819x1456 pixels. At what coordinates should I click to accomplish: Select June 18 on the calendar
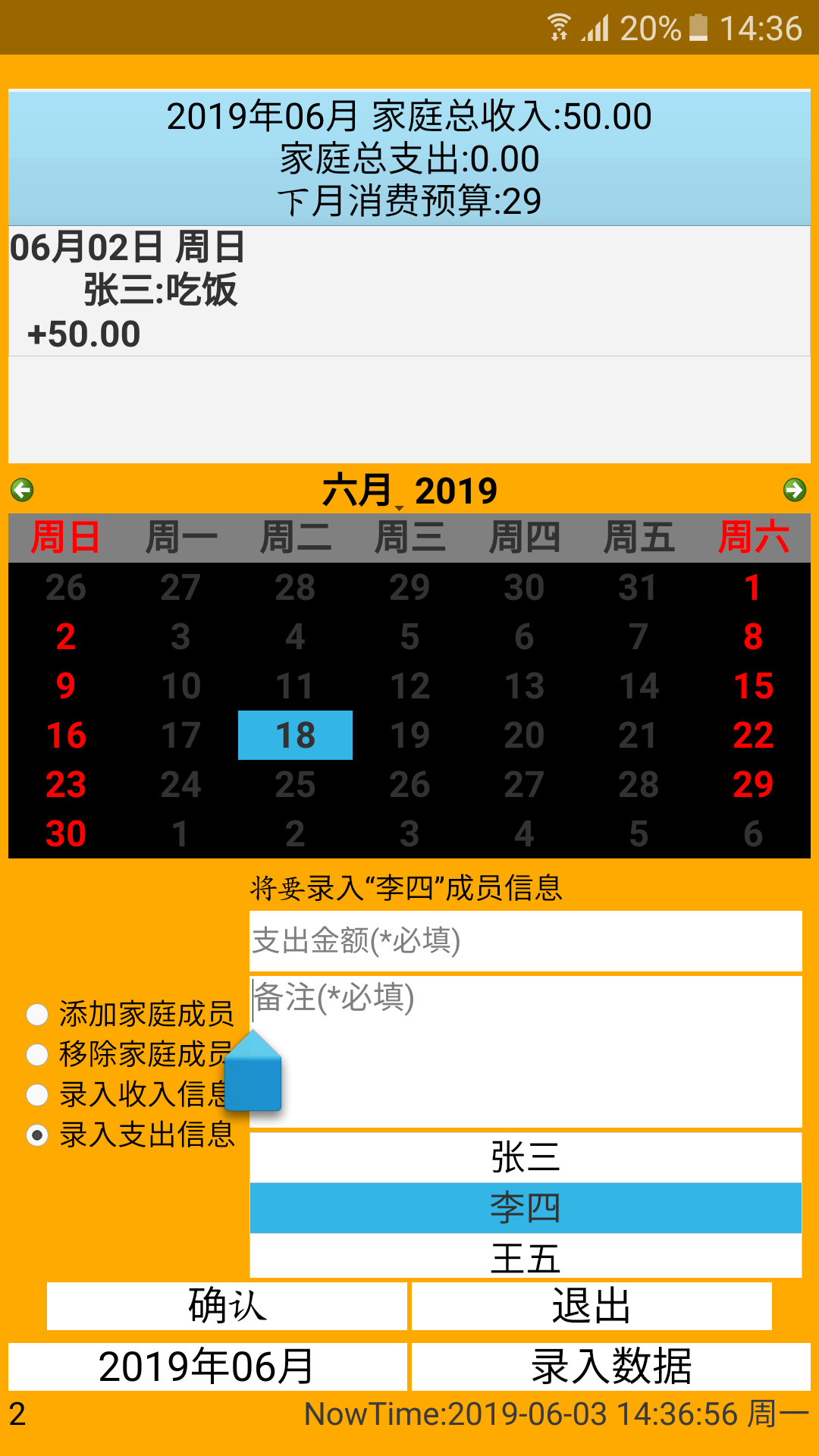point(295,736)
